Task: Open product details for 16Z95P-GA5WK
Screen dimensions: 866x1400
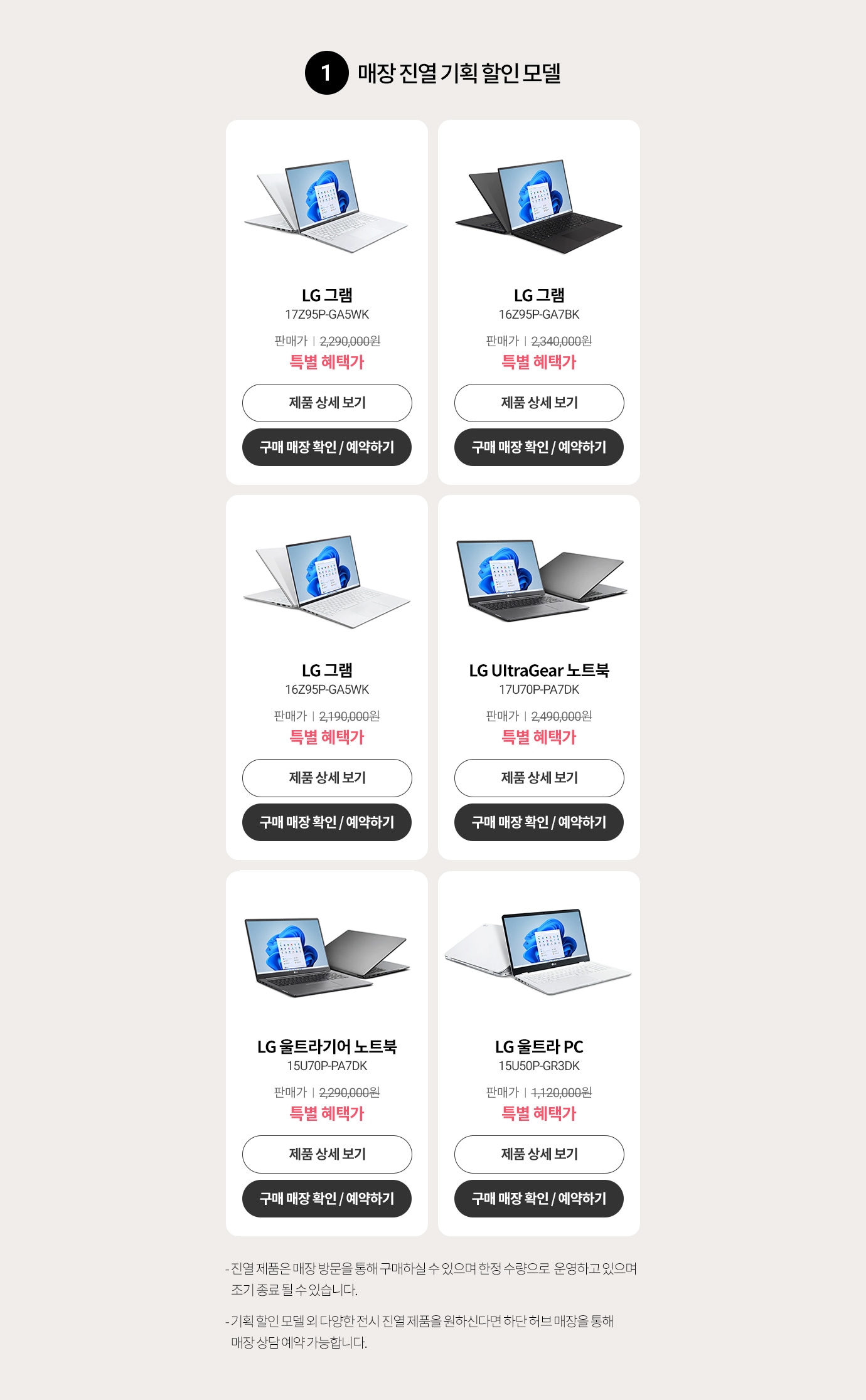Action: tap(327, 778)
